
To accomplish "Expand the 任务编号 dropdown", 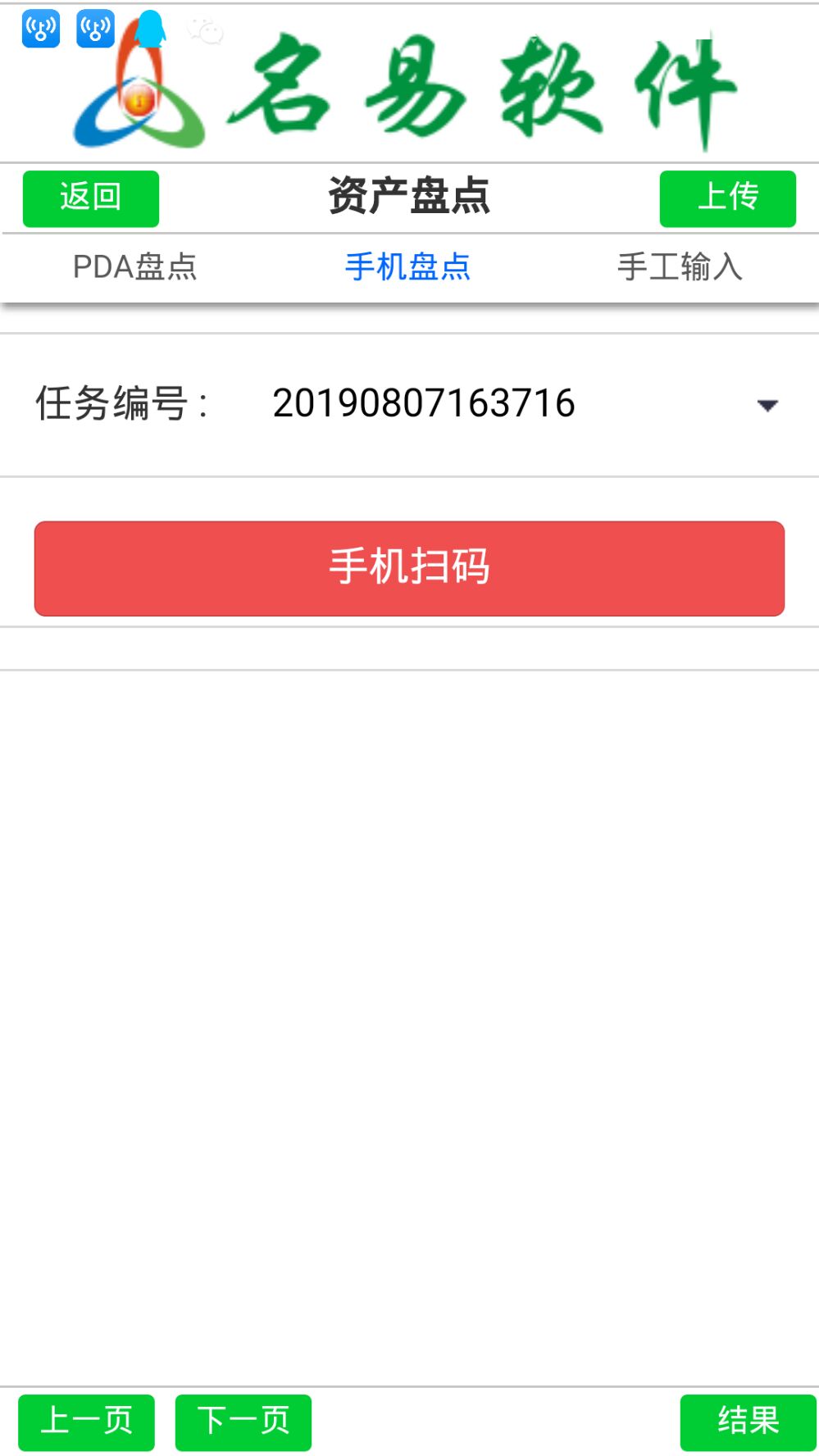I will point(767,405).
